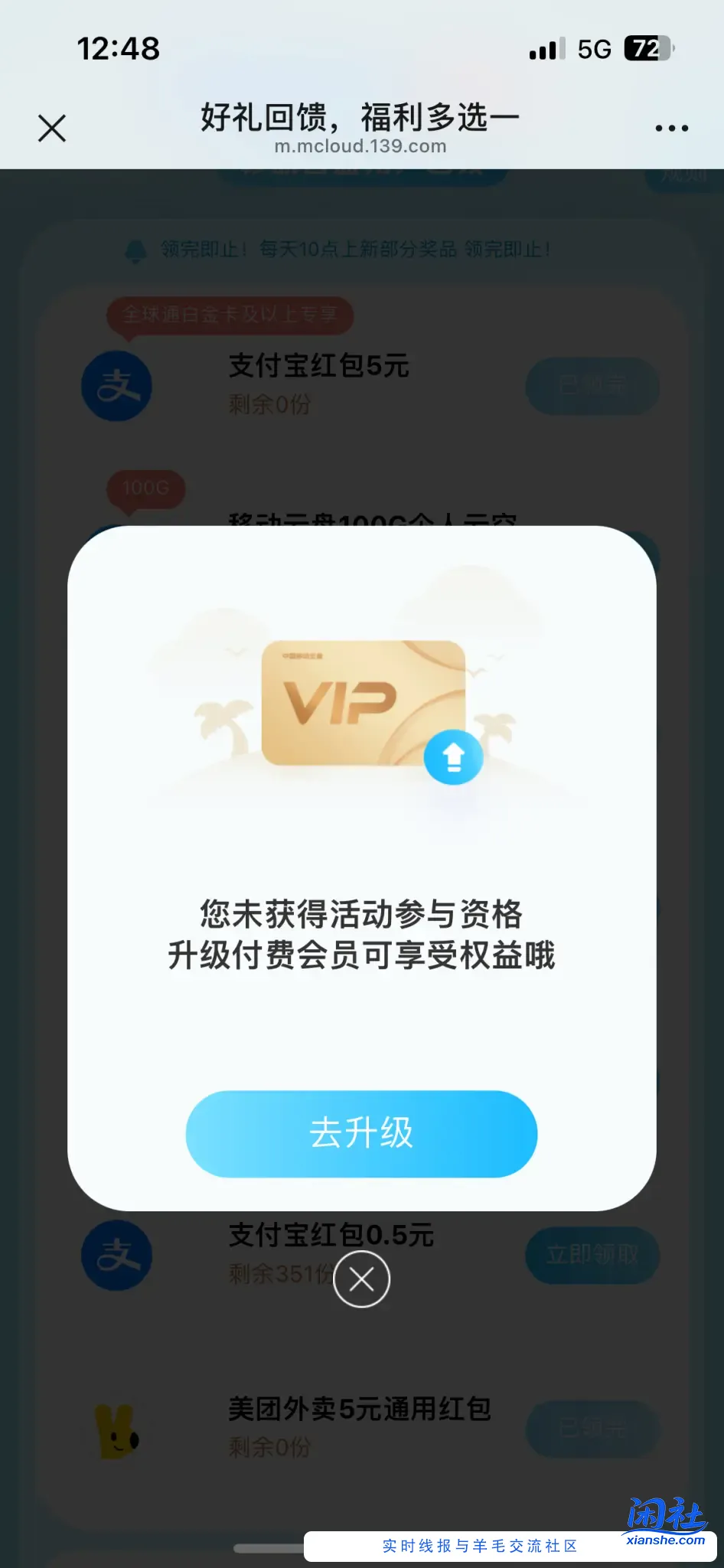The width and height of the screenshot is (724, 1568).
Task: Tap the blue upgrade arrow icon on the VIP card
Action: (x=452, y=756)
